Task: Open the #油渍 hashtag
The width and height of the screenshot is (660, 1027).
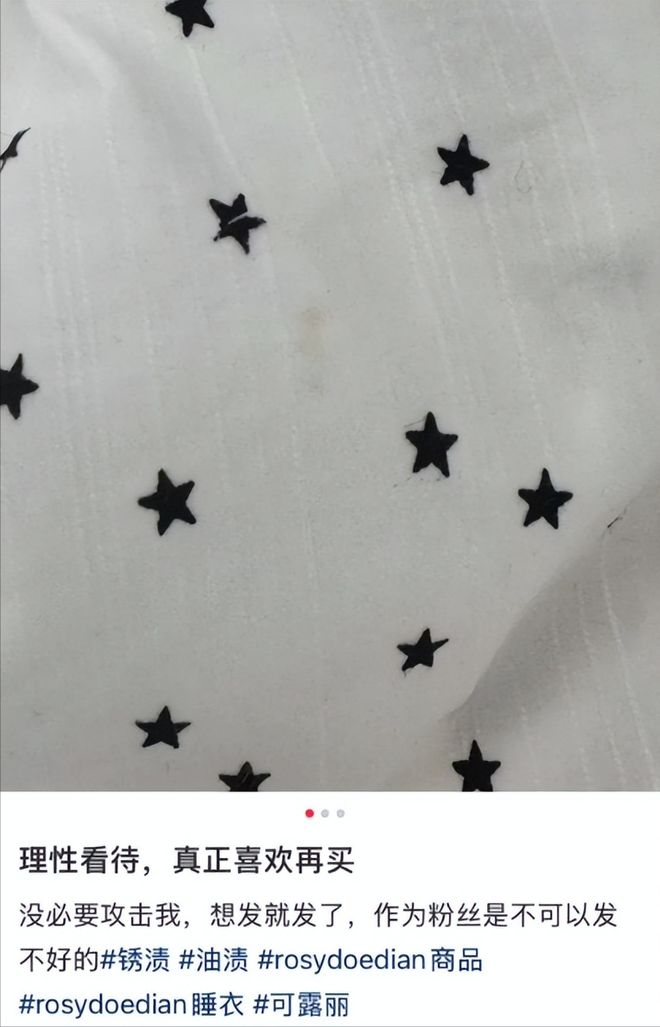Action: (x=212, y=961)
